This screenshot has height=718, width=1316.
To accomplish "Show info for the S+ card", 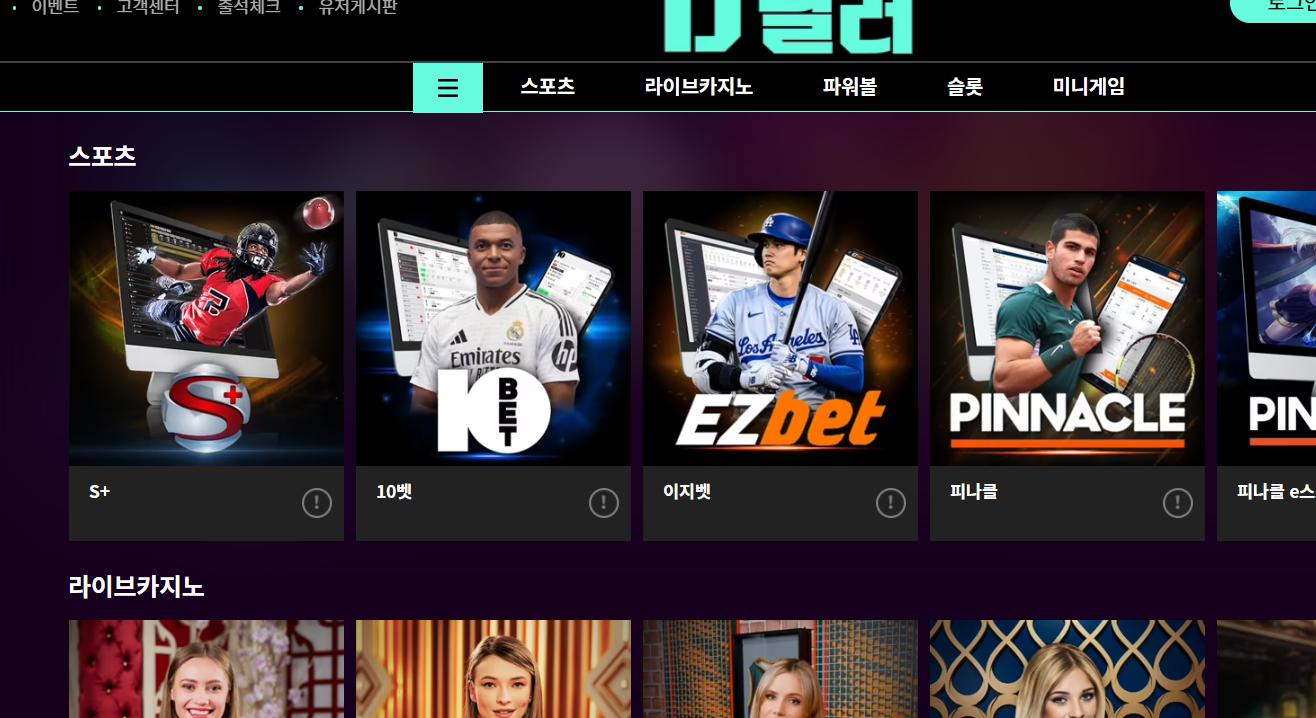I will click(317, 503).
